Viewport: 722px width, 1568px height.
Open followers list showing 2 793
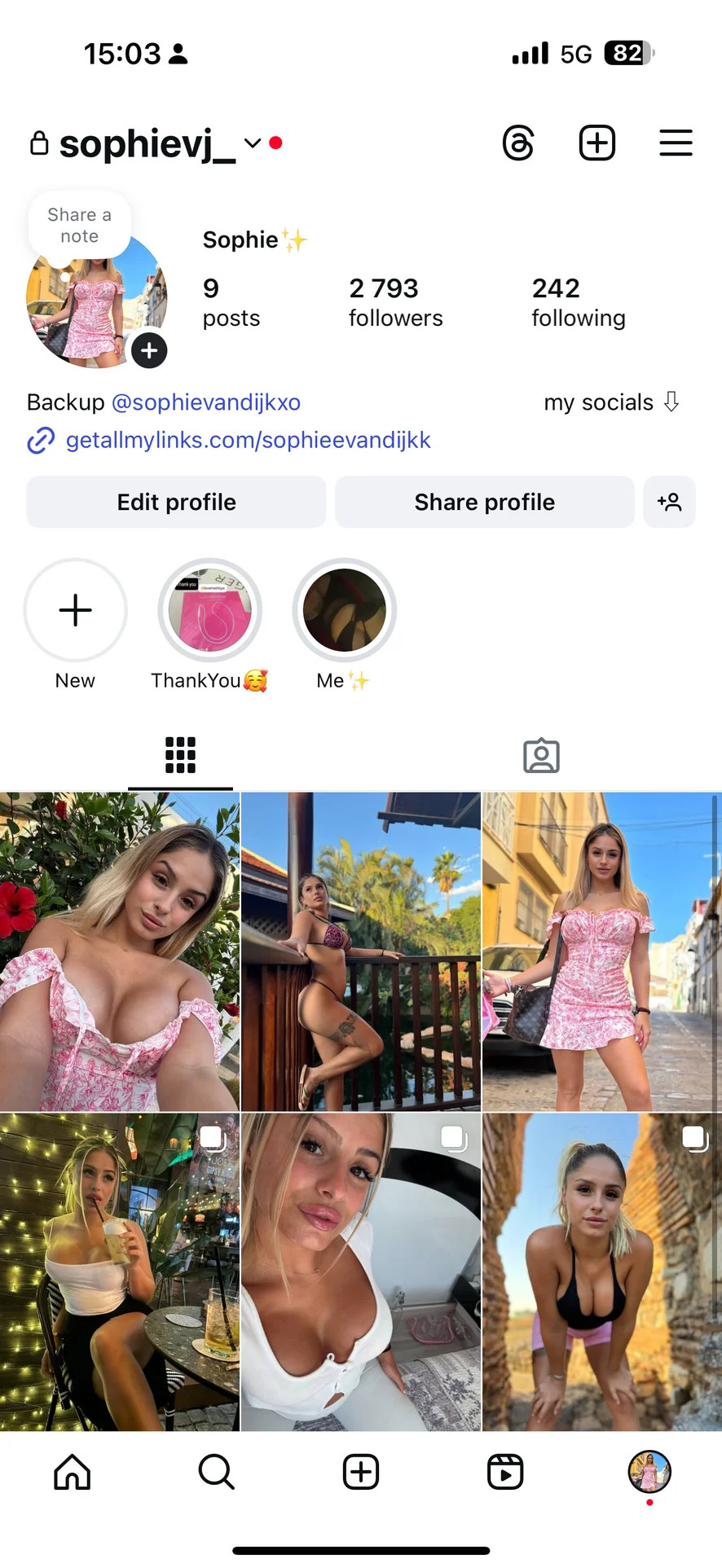click(x=395, y=301)
